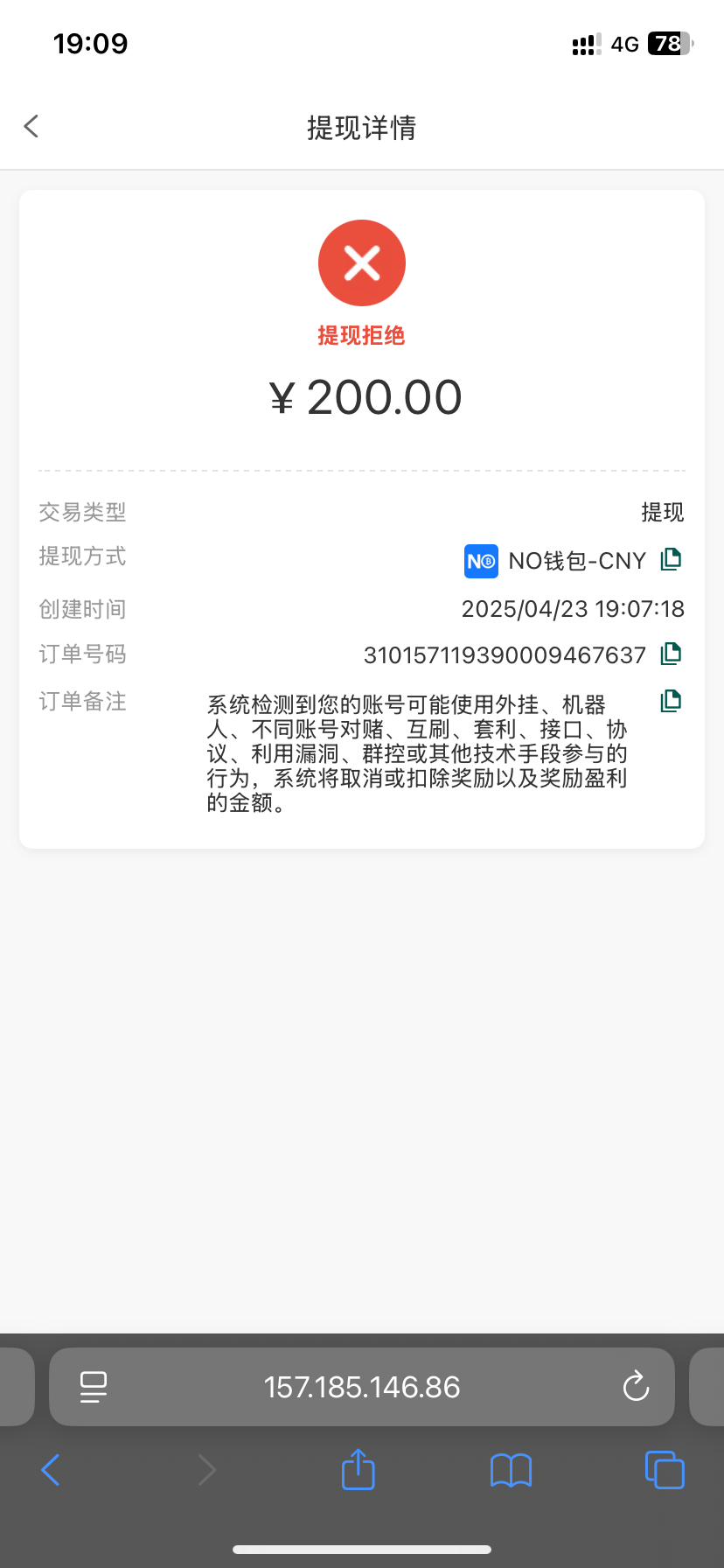Tap the Share icon in Safari toolbar

coord(358,1470)
